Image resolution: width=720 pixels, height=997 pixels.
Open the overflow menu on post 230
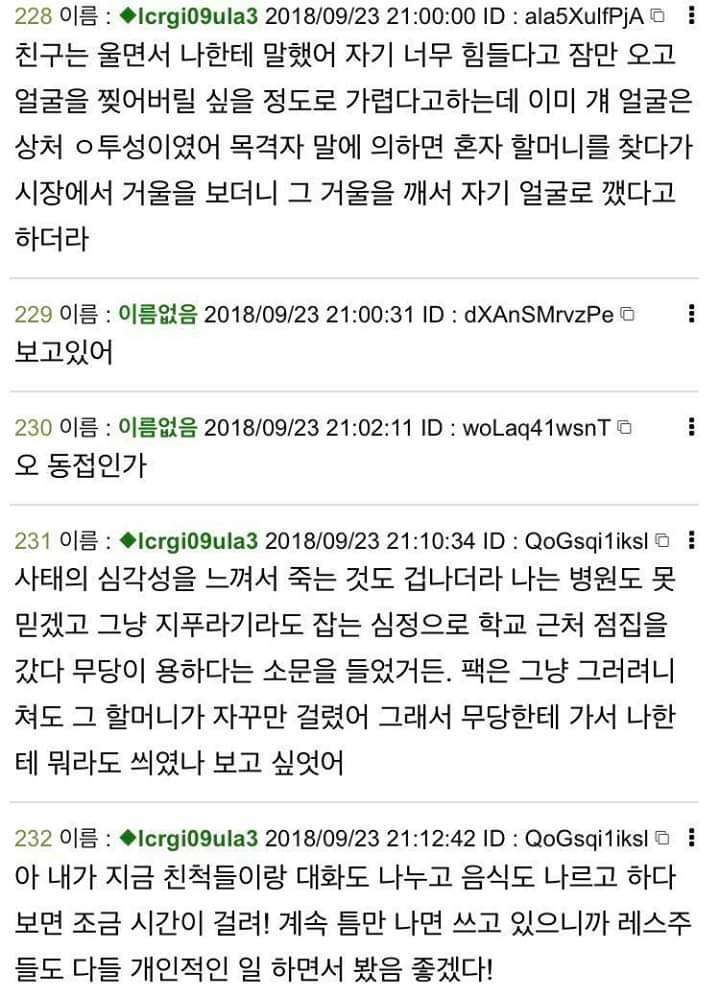coord(692,427)
